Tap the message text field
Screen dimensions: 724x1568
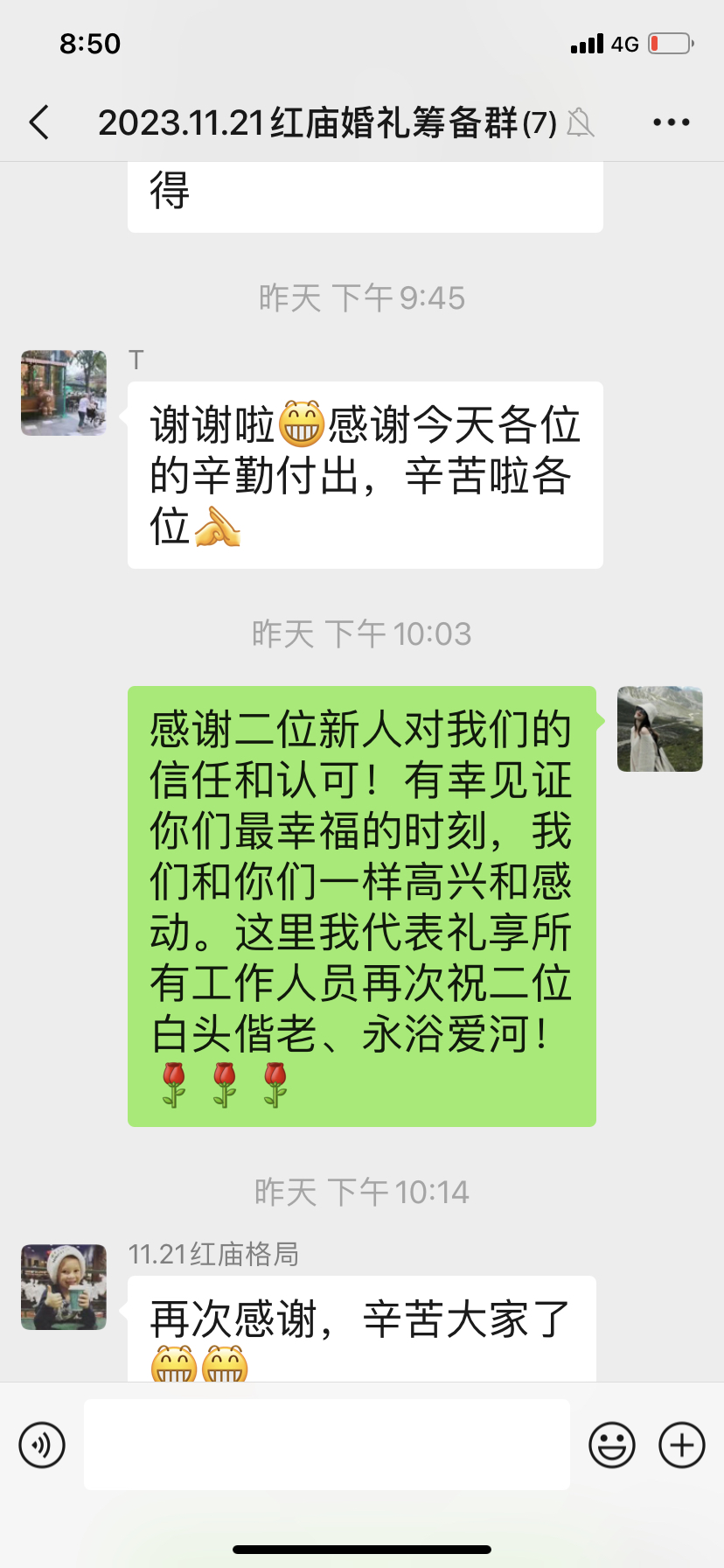coord(327,1444)
